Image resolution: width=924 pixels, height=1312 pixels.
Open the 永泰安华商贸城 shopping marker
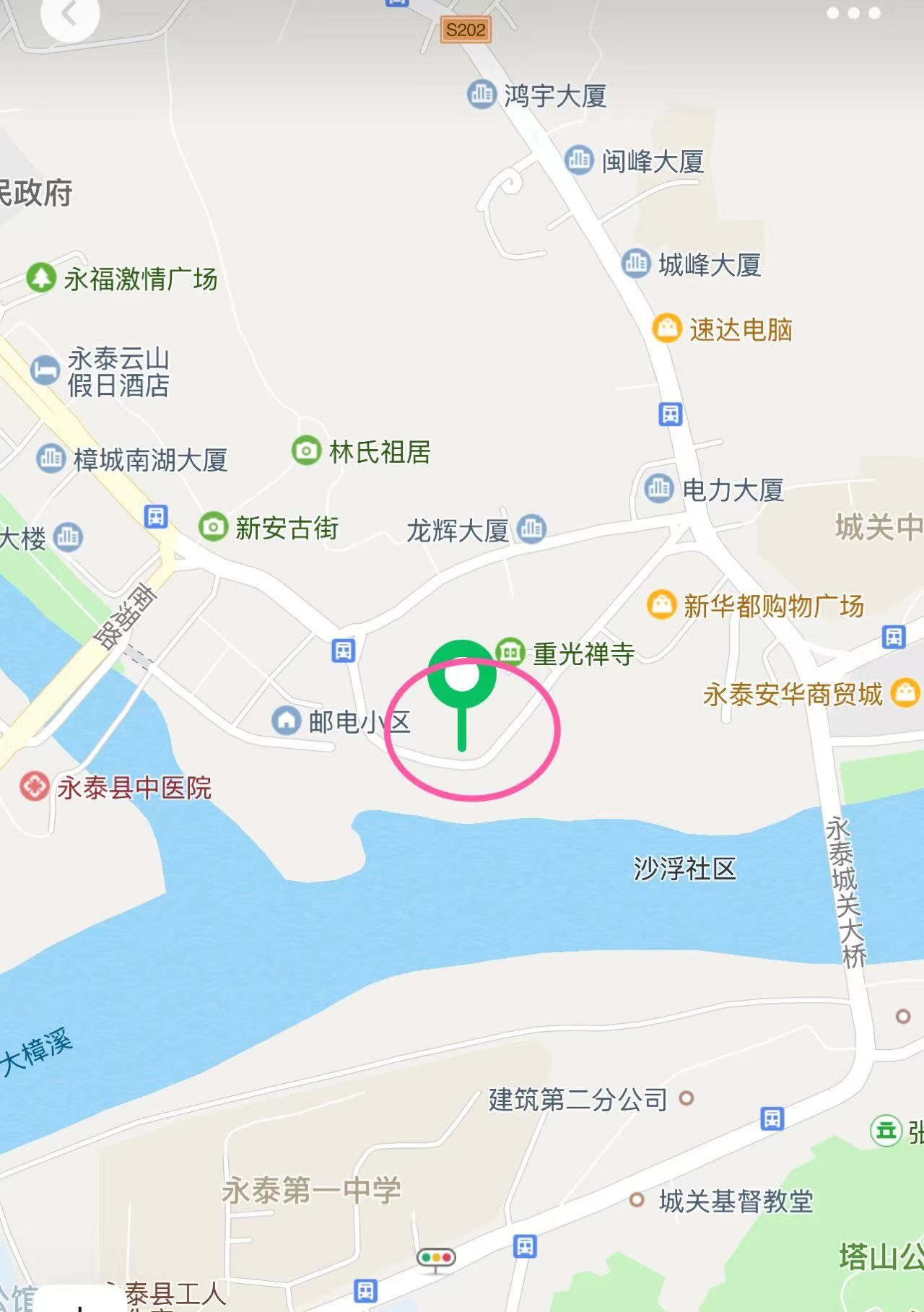[x=905, y=692]
